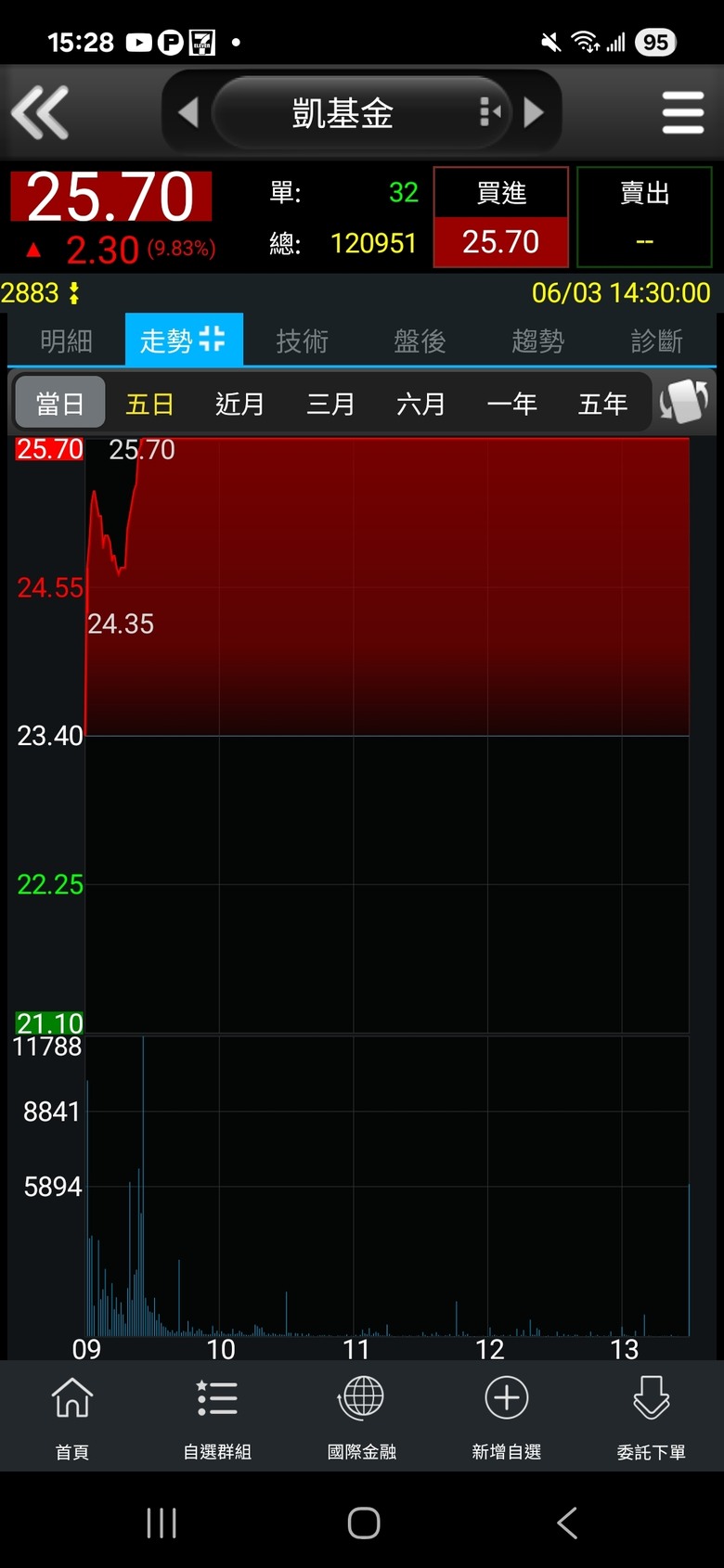
Task: Select the 盤後 tab
Action: (420, 341)
